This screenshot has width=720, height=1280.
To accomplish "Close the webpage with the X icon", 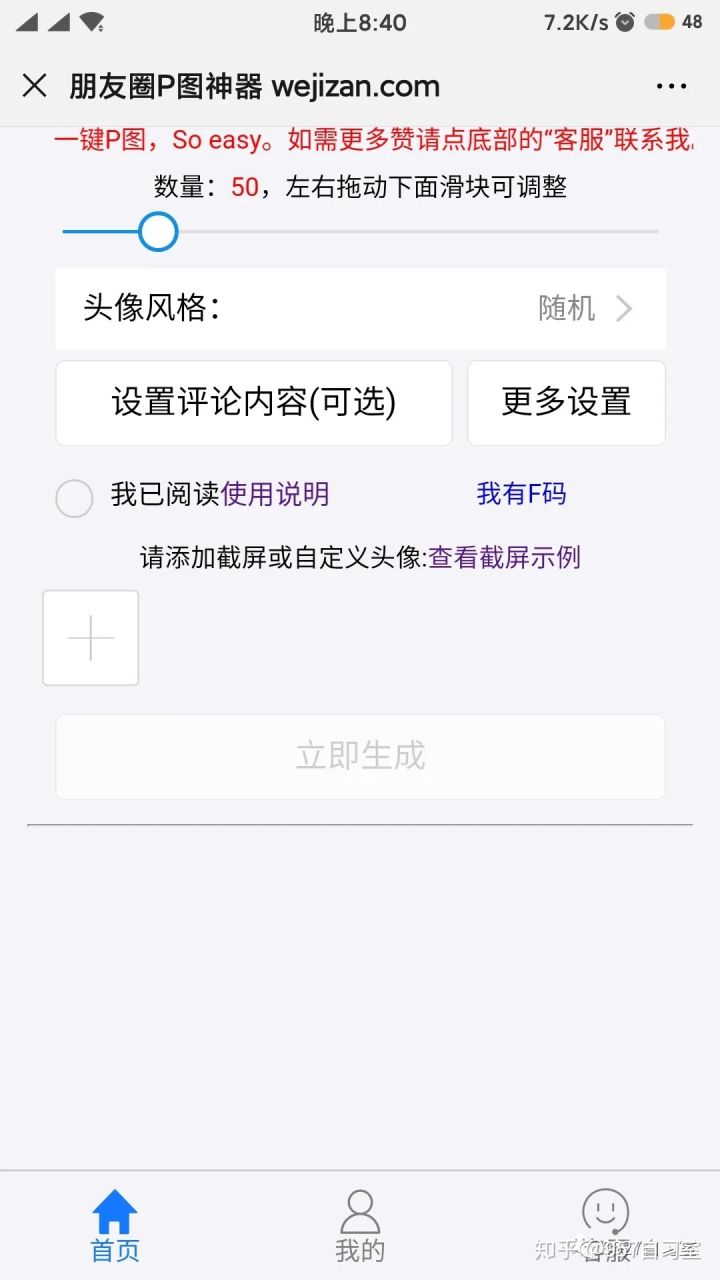I will [x=35, y=86].
